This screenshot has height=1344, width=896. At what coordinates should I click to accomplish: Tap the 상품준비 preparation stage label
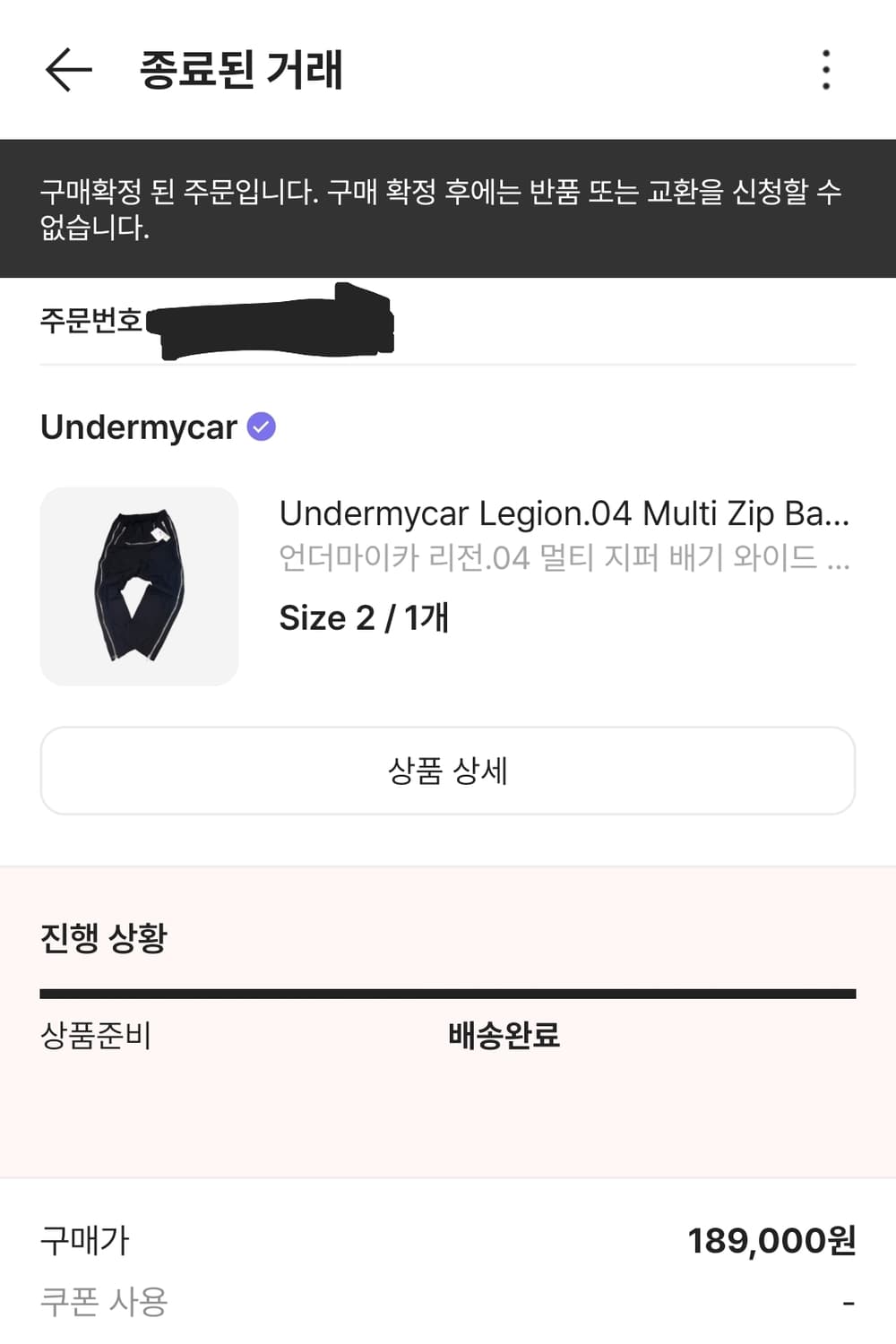coord(95,1036)
